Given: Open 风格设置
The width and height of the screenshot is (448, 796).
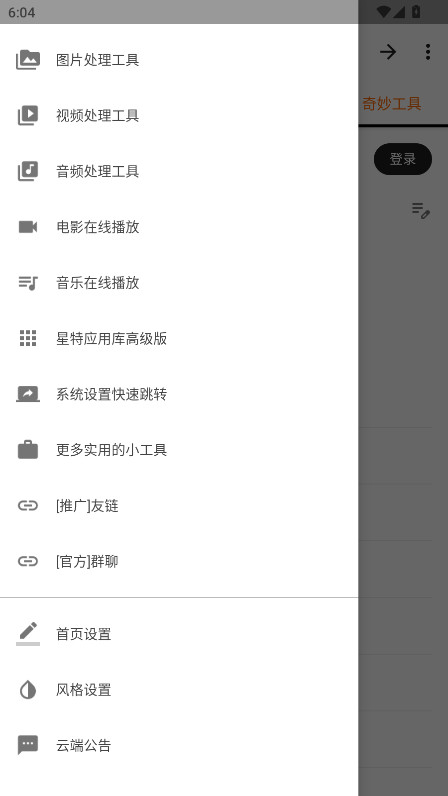Looking at the screenshot, I should pos(179,690).
